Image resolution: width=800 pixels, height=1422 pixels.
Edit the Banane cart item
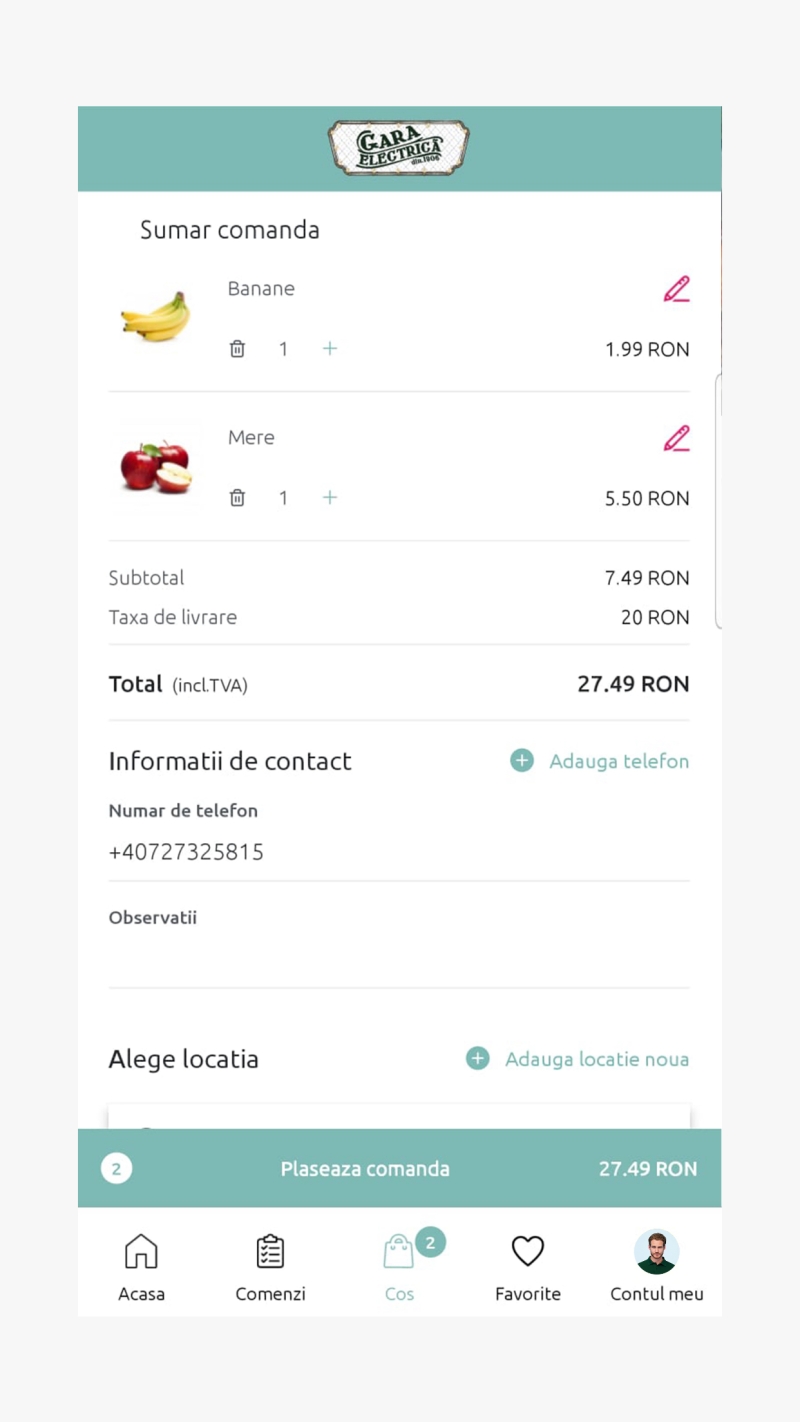[x=677, y=289]
